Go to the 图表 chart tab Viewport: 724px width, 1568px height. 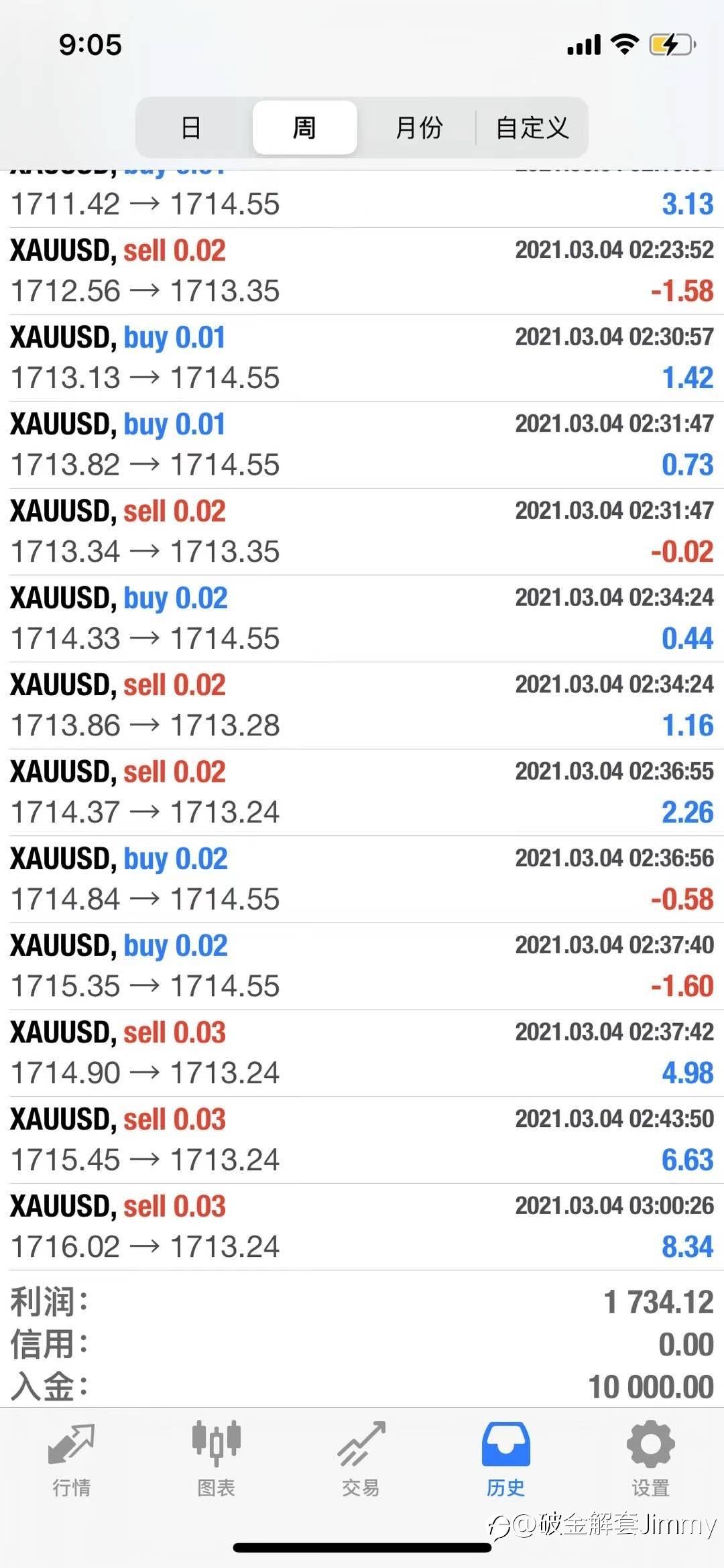tap(216, 1459)
